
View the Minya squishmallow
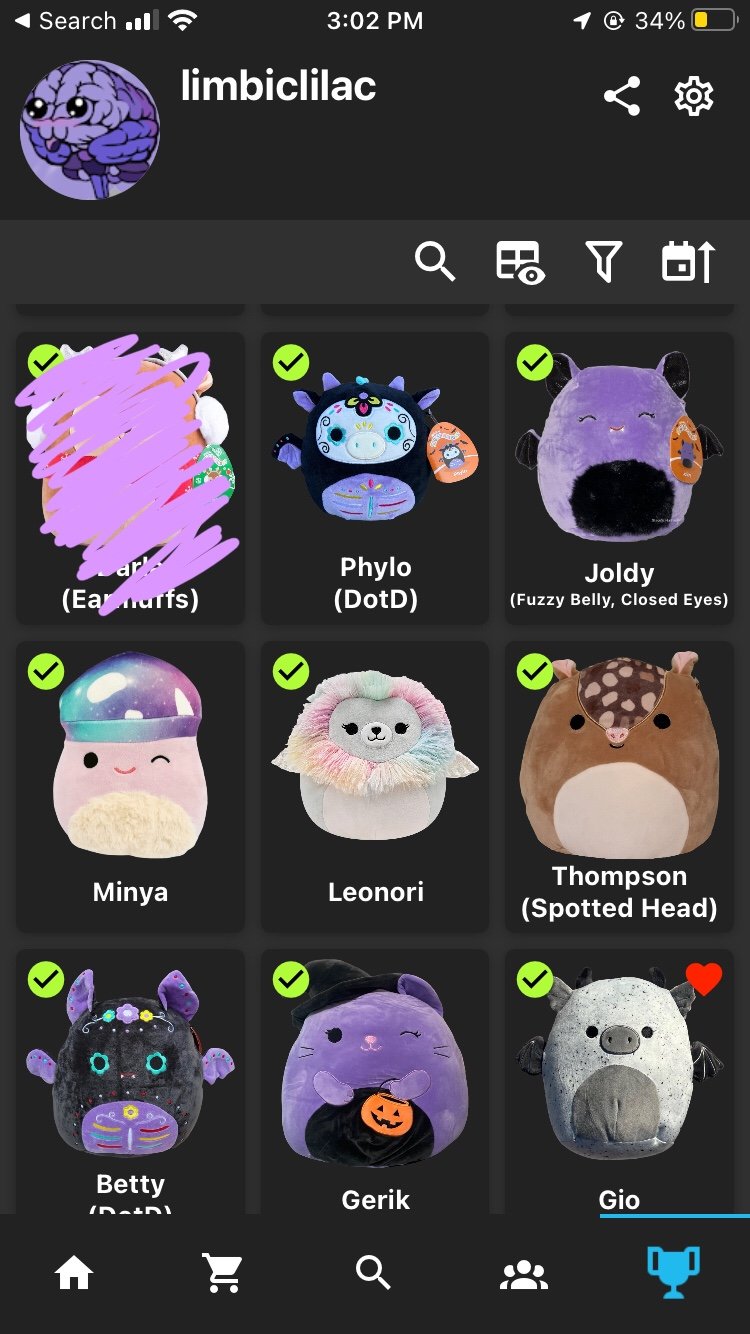tap(130, 787)
